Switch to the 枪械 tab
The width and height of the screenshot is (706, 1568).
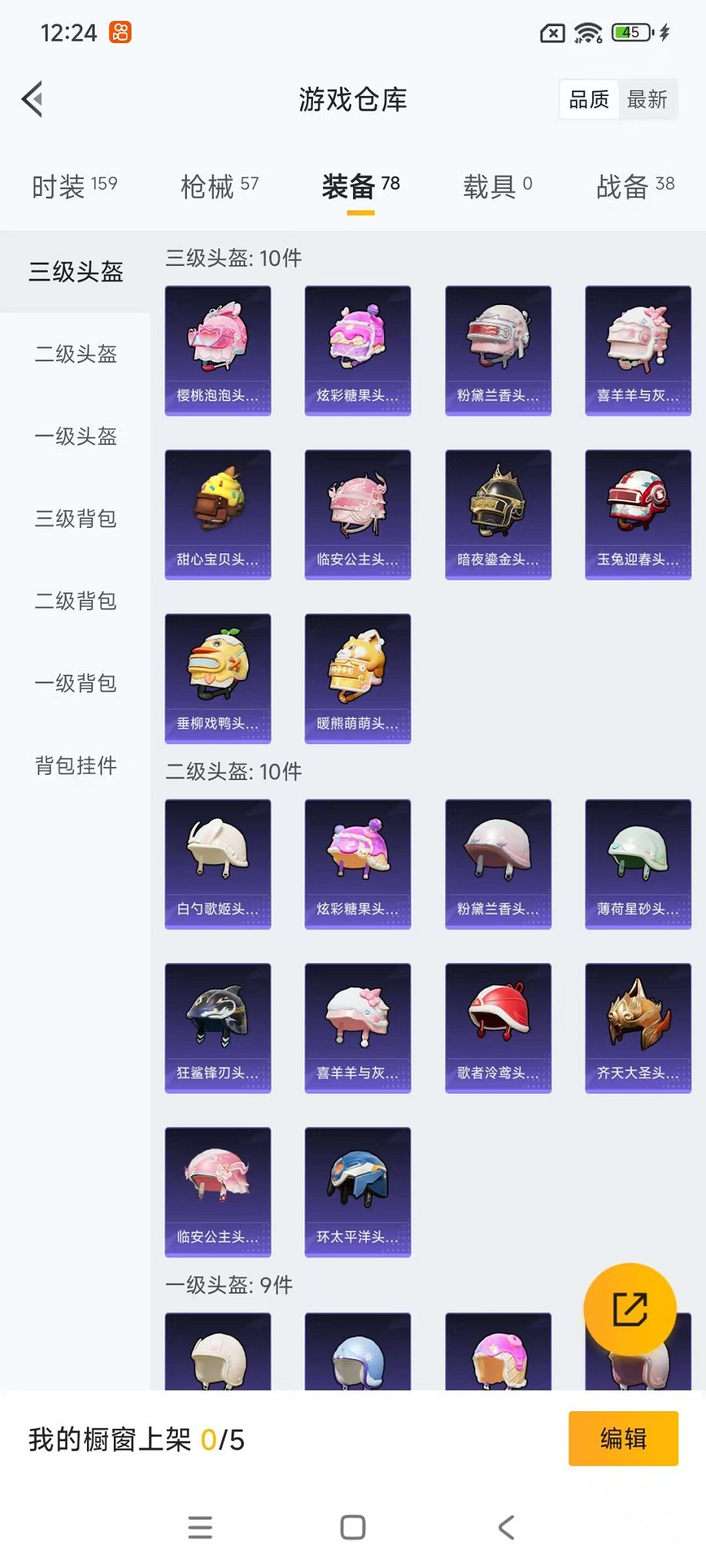click(x=219, y=186)
